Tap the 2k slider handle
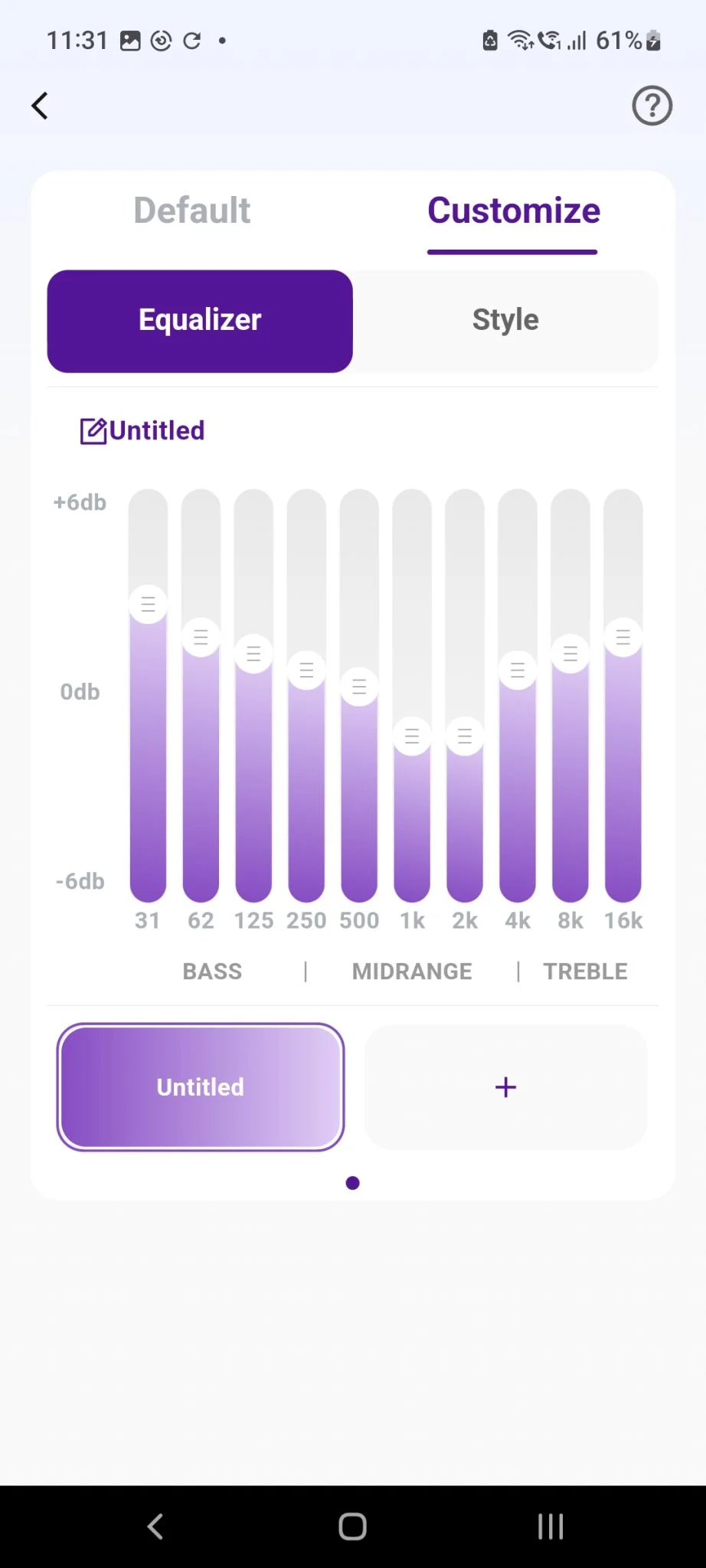The image size is (706, 1568). pos(465,737)
